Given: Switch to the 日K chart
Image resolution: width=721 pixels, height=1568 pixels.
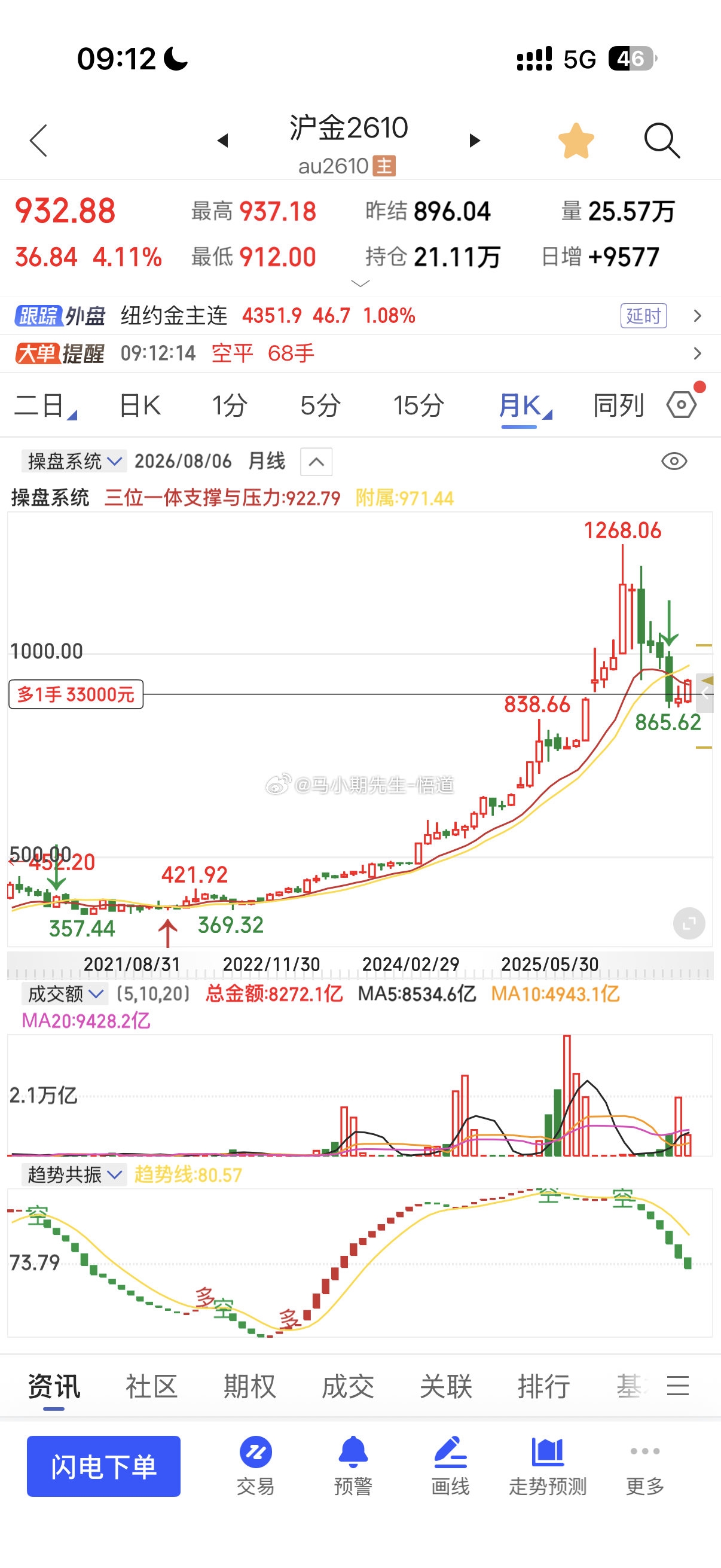Looking at the screenshot, I should (x=140, y=405).
